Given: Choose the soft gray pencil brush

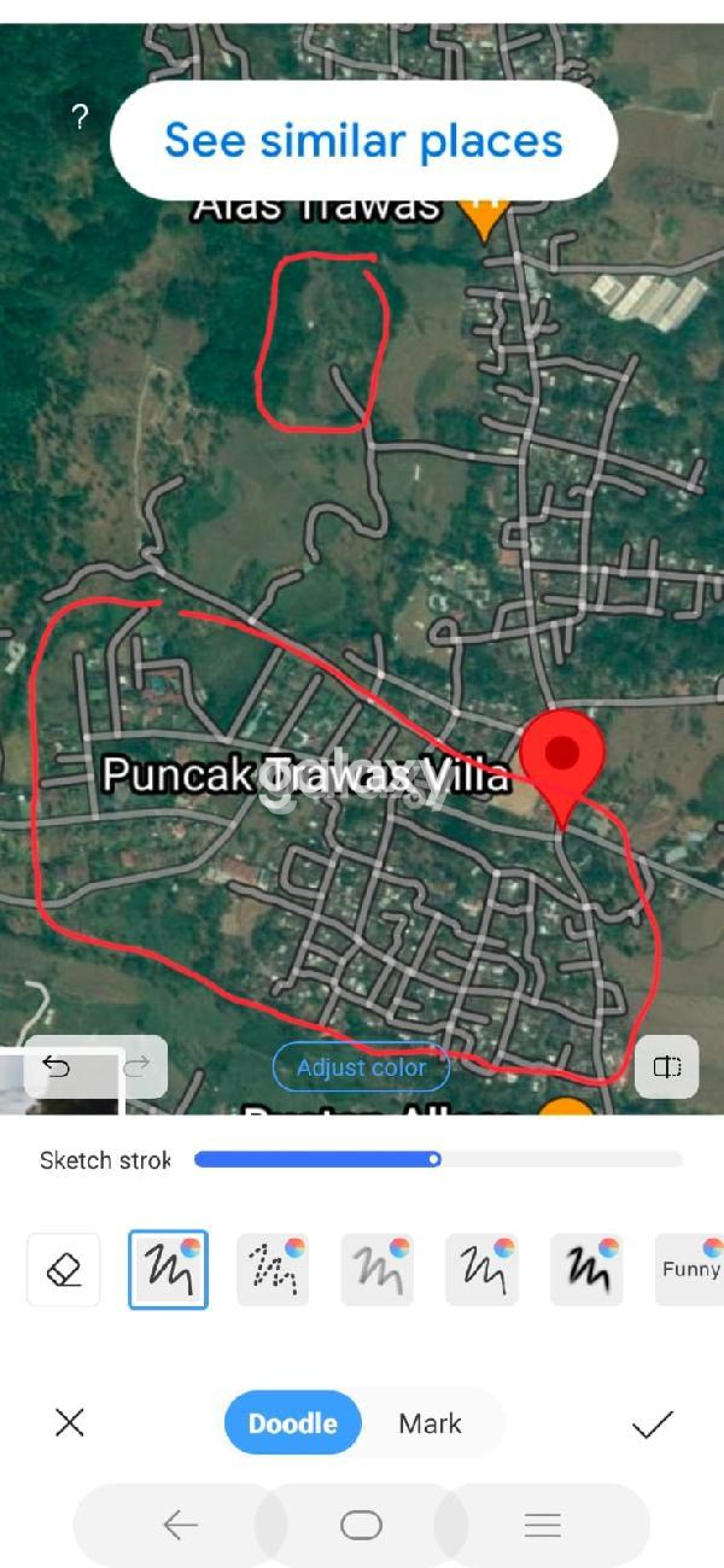Looking at the screenshot, I should [378, 1269].
